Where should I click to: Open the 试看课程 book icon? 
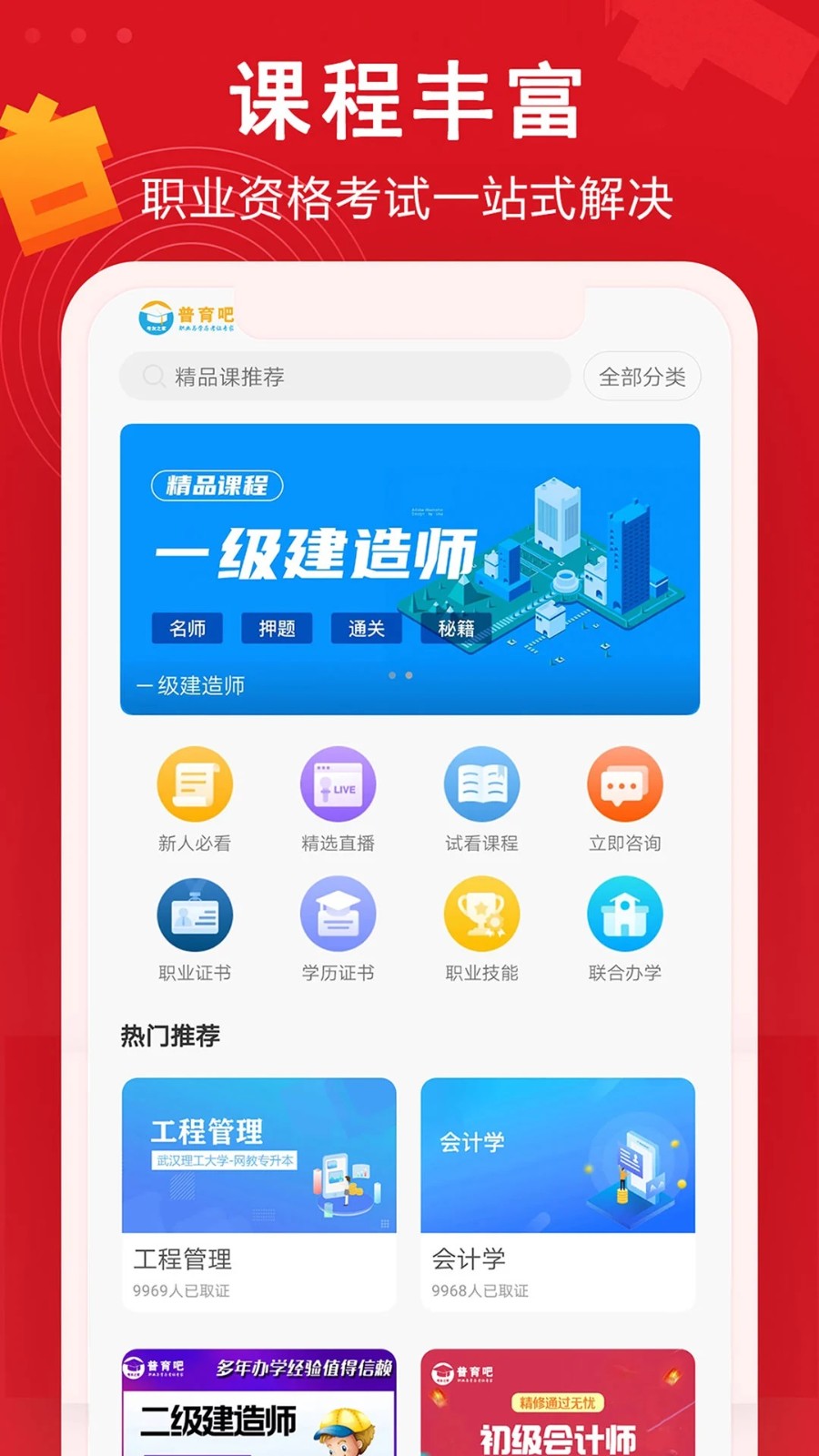click(482, 784)
